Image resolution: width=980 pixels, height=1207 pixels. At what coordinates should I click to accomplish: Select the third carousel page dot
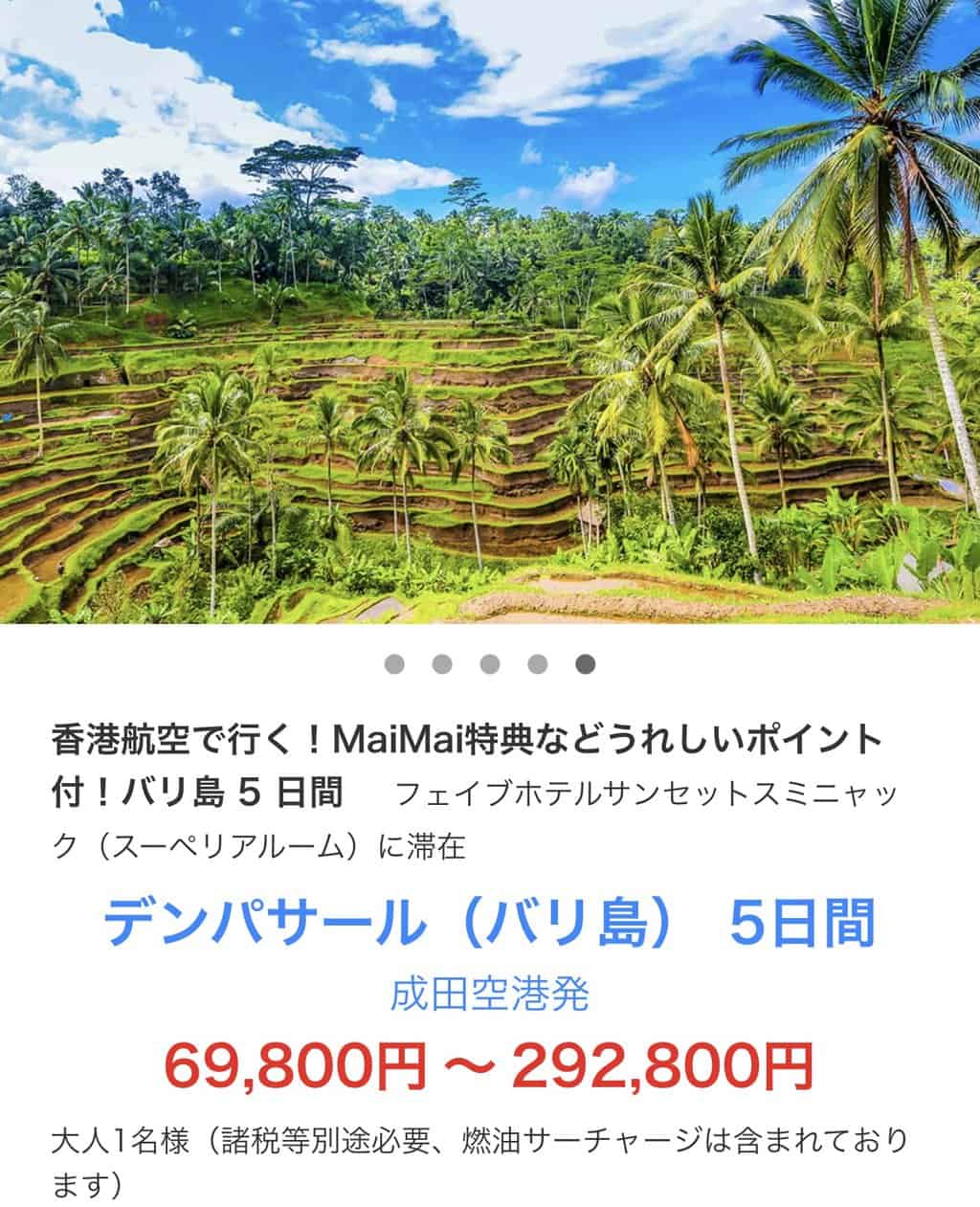490,663
